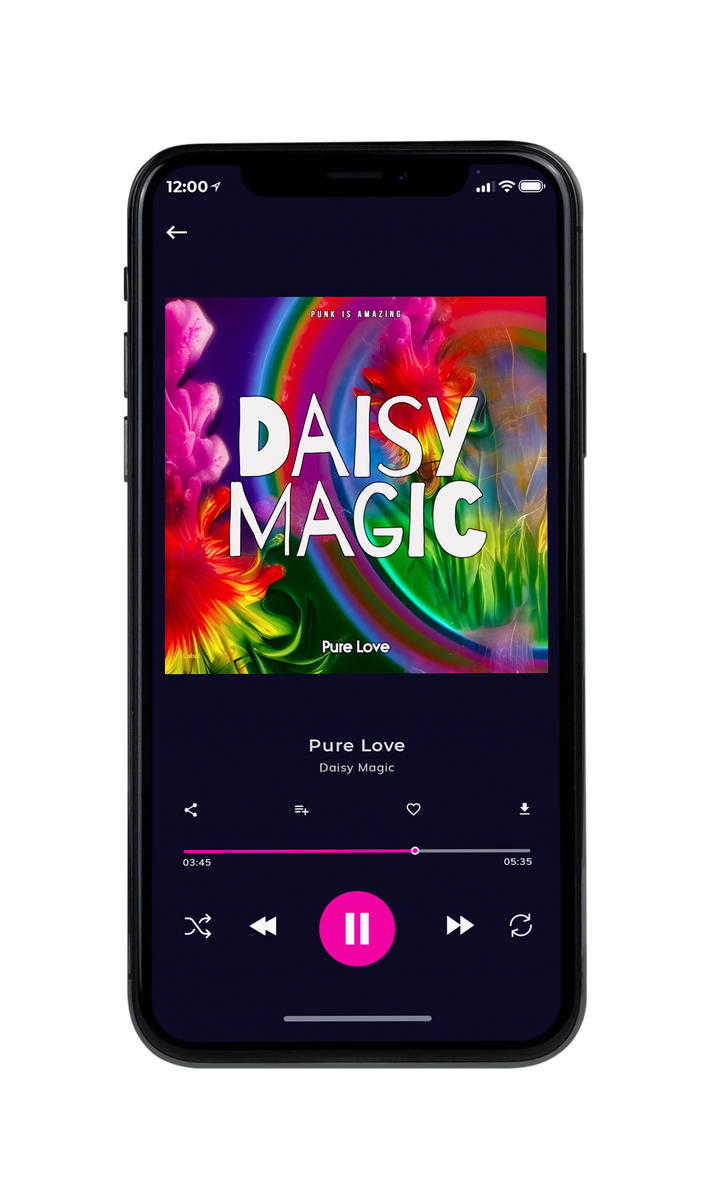
Task: Add Pure Love to a playlist
Action: point(301,810)
